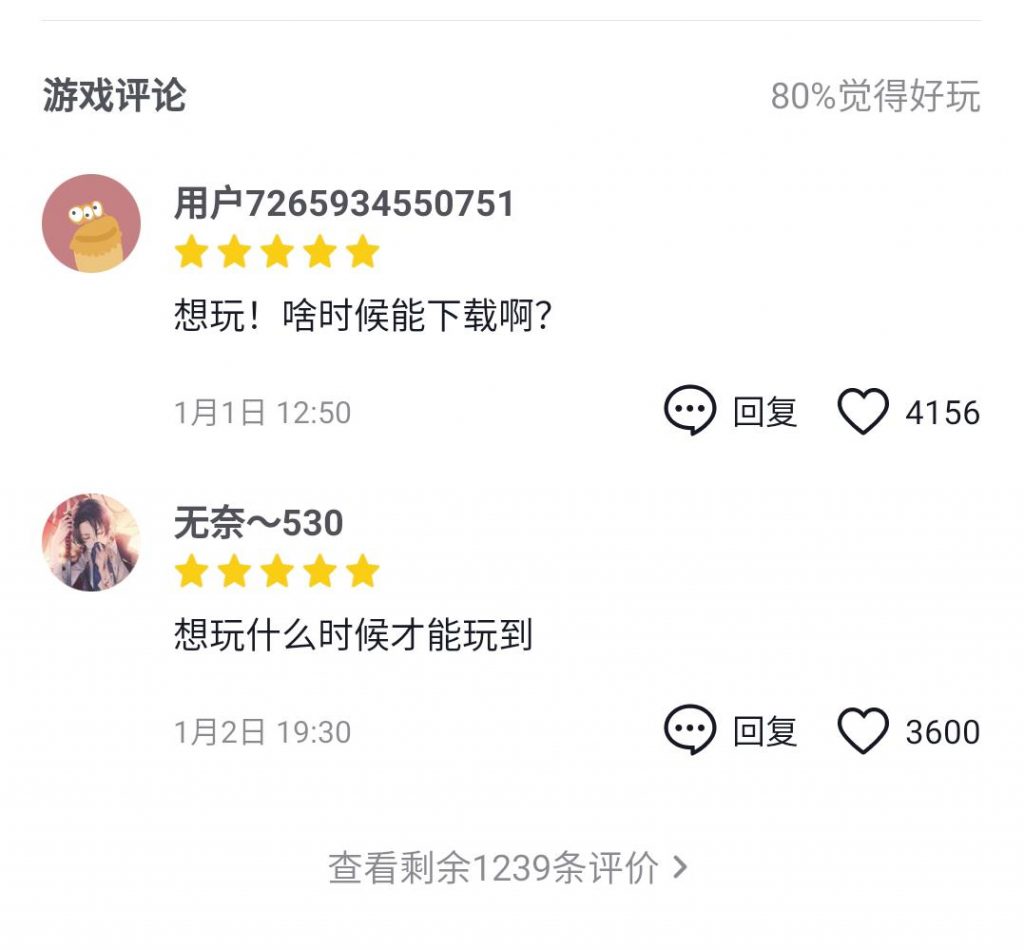View the remaining 1239 reviews
1024x950 pixels.
tap(508, 867)
